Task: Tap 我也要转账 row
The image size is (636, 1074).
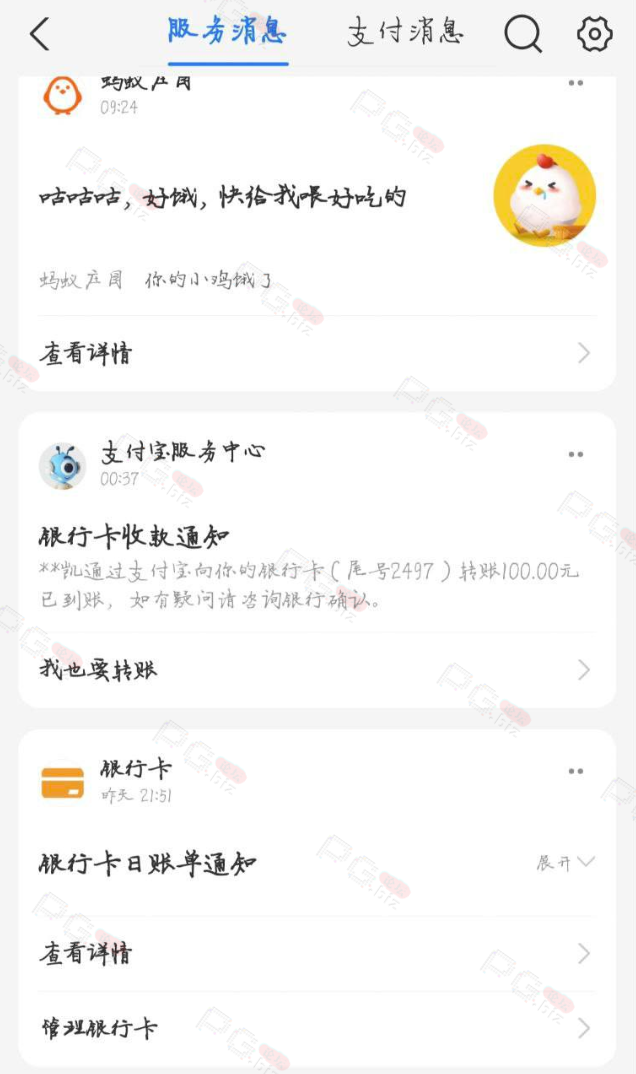Action: (x=317, y=669)
